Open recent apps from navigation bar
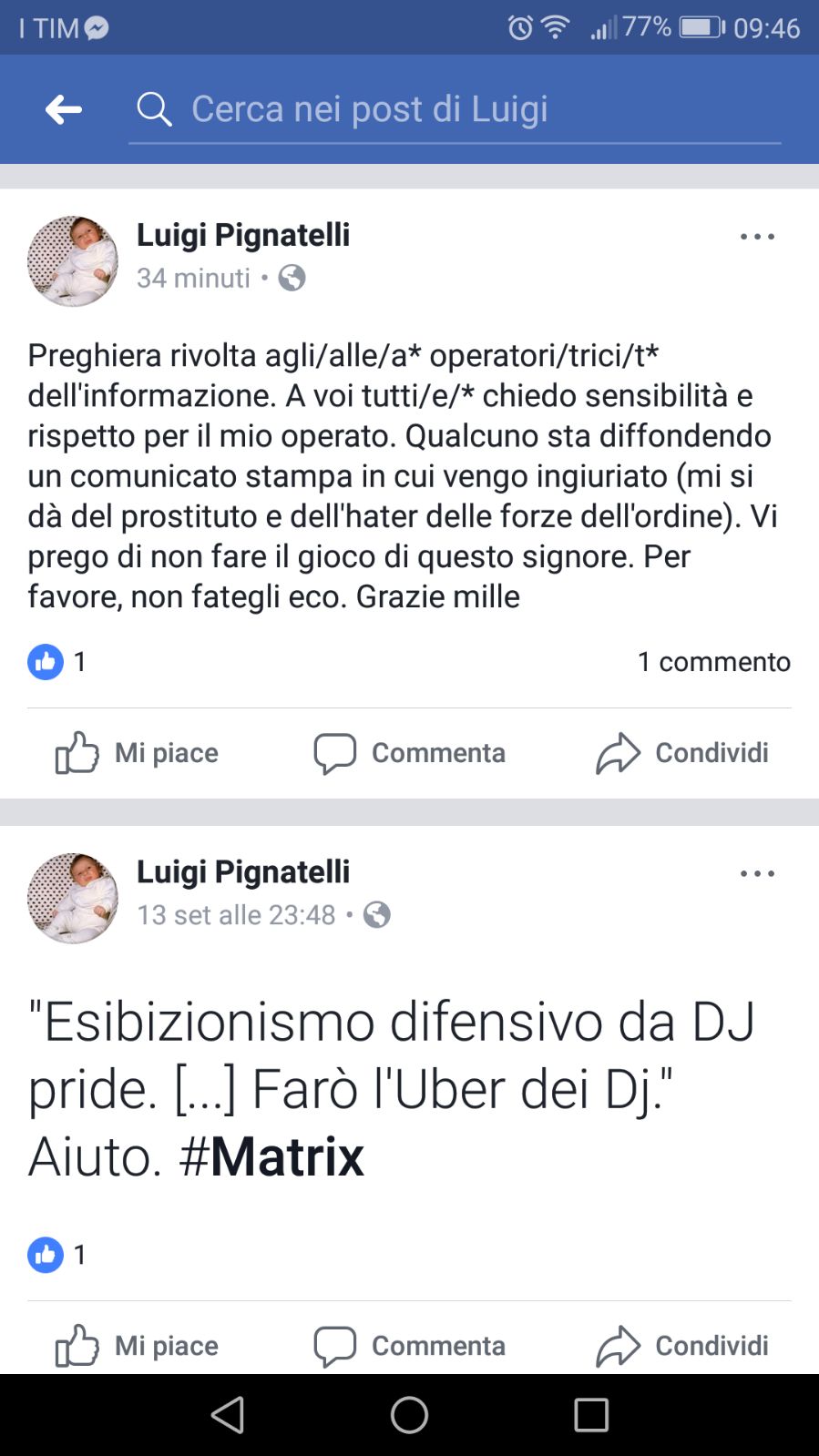Image resolution: width=819 pixels, height=1456 pixels. click(591, 1415)
